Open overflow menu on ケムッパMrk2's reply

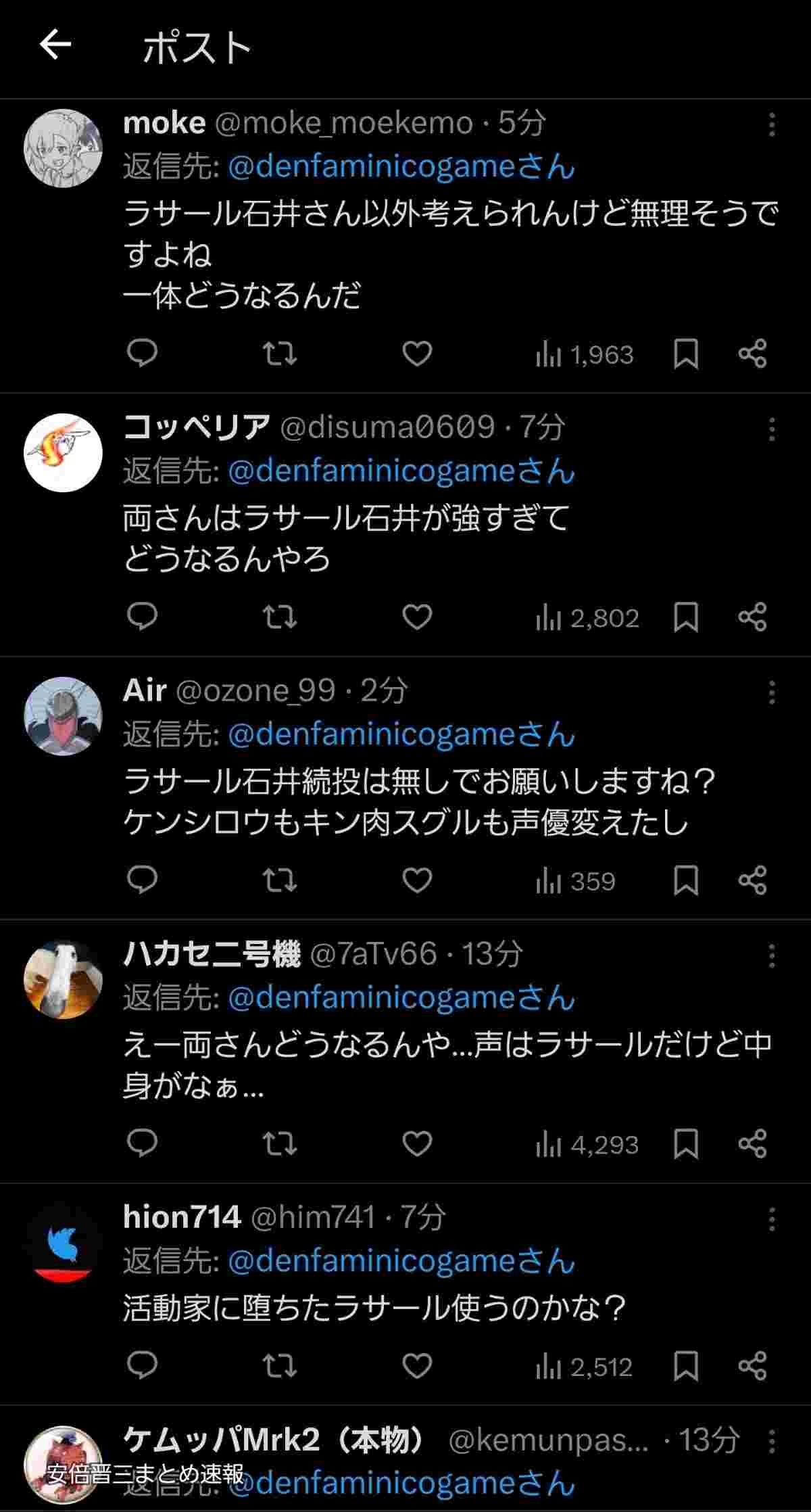point(772,1440)
